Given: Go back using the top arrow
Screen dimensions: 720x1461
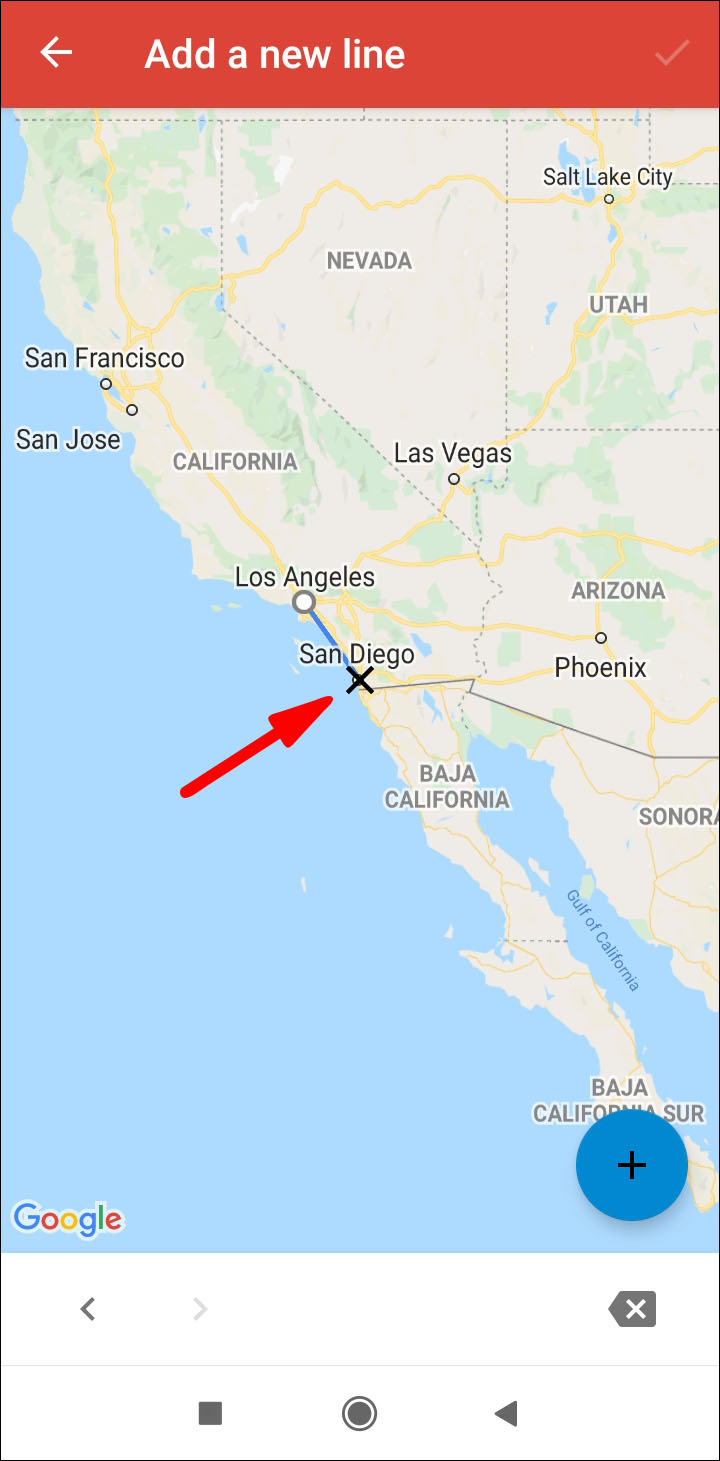Looking at the screenshot, I should coord(57,53).
